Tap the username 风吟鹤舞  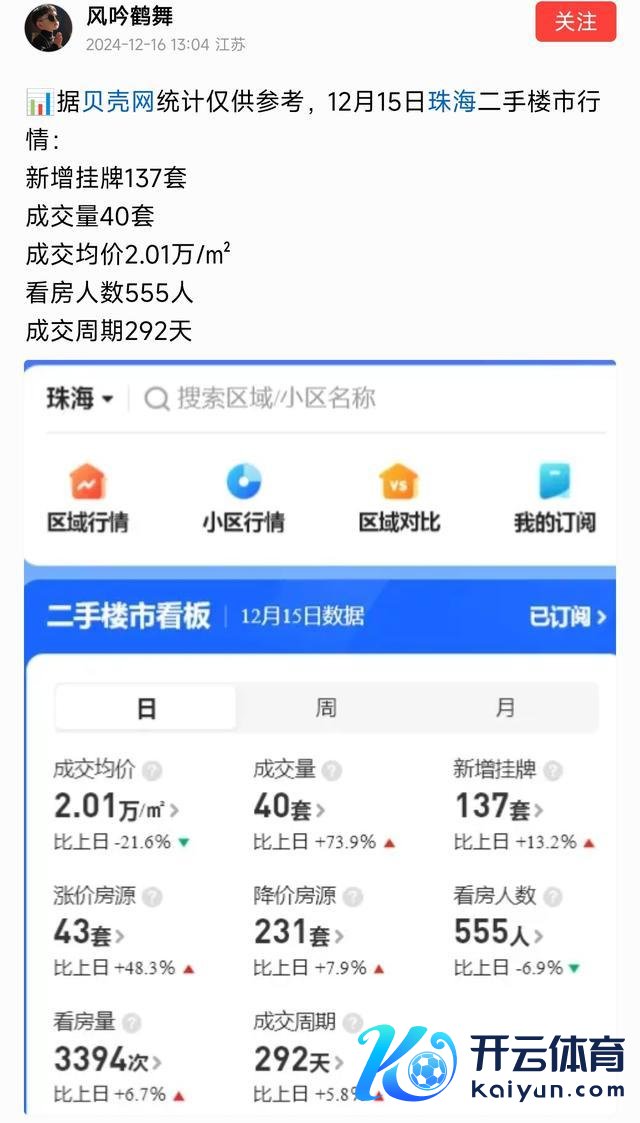click(x=129, y=16)
